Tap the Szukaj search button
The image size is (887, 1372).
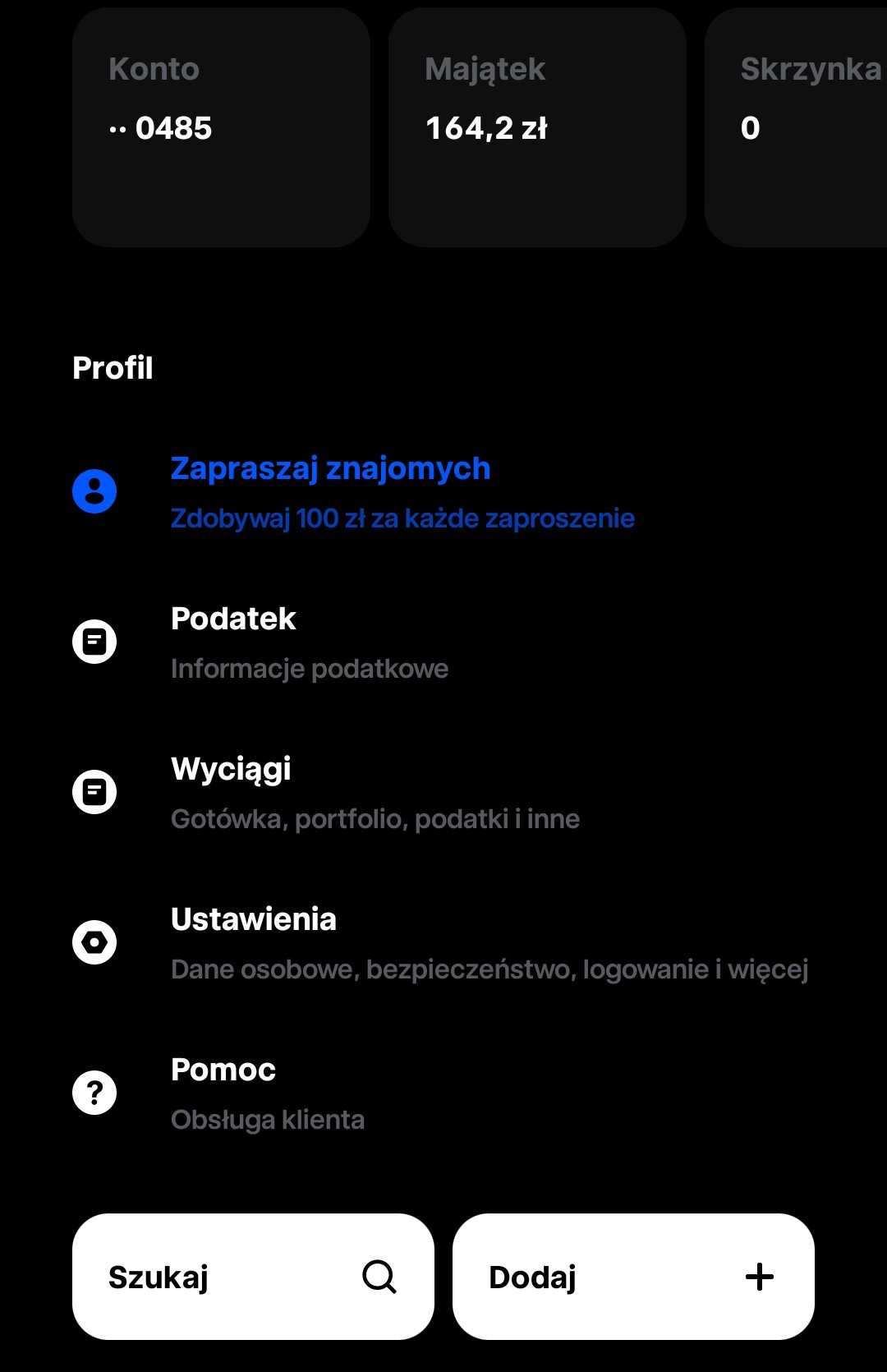[253, 1277]
